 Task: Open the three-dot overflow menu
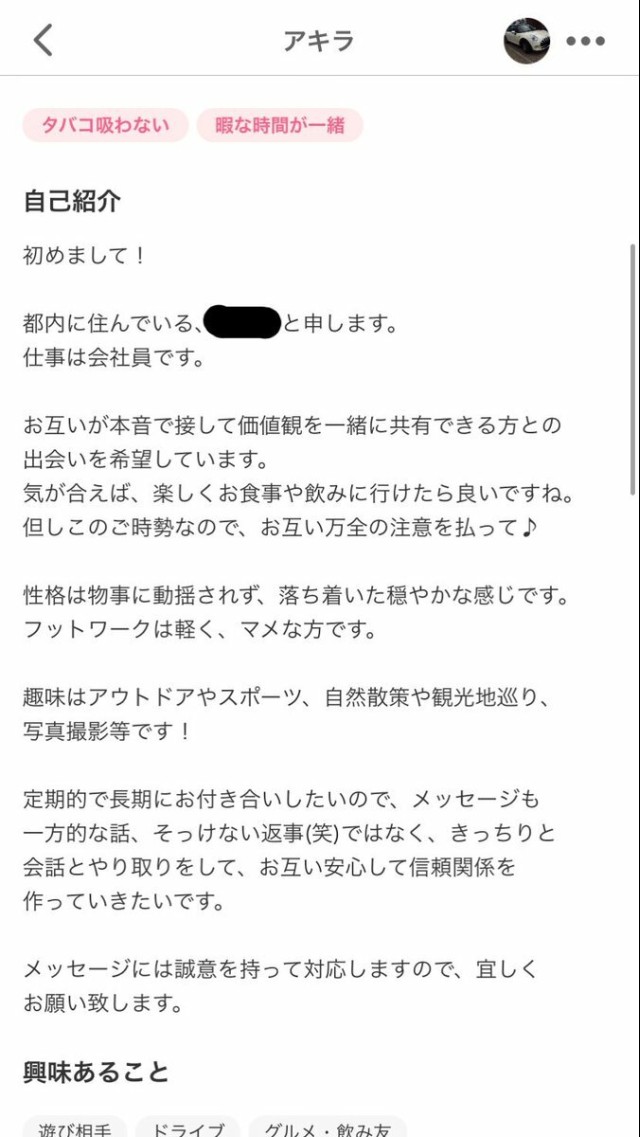pos(585,41)
